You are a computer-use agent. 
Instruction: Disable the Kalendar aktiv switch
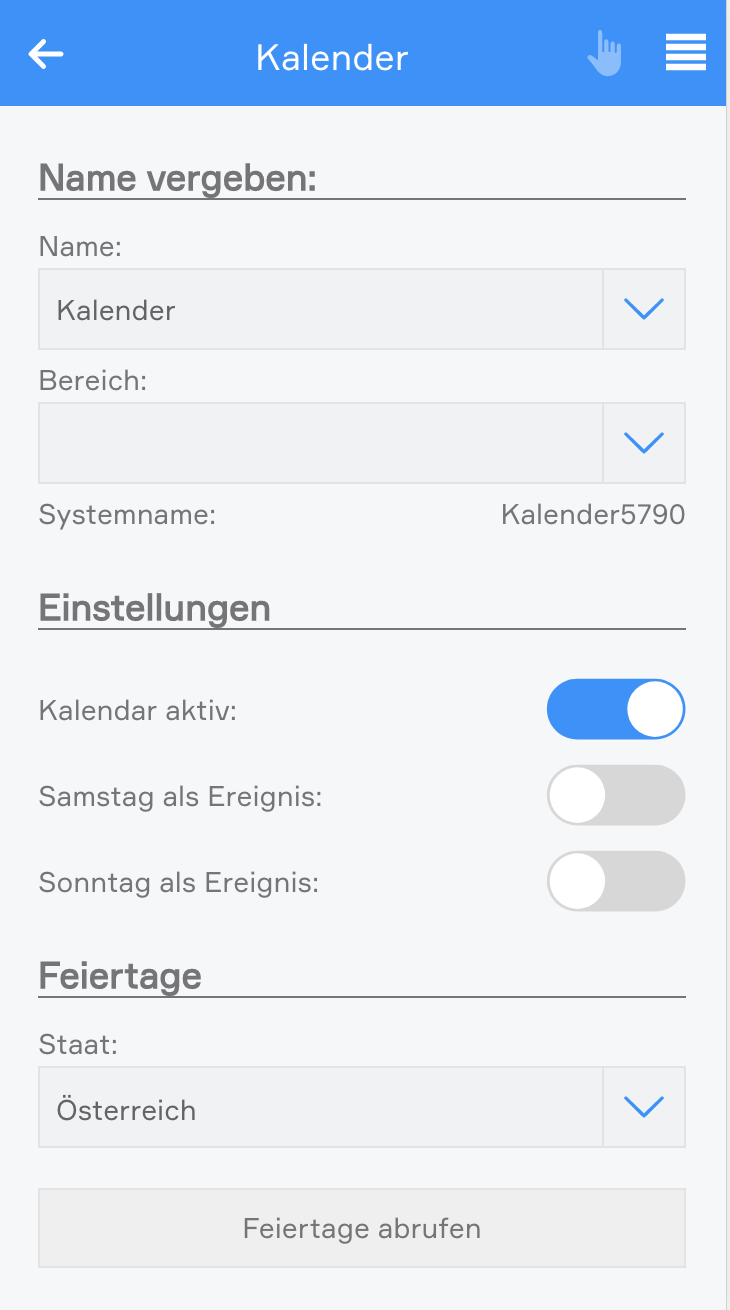point(616,710)
